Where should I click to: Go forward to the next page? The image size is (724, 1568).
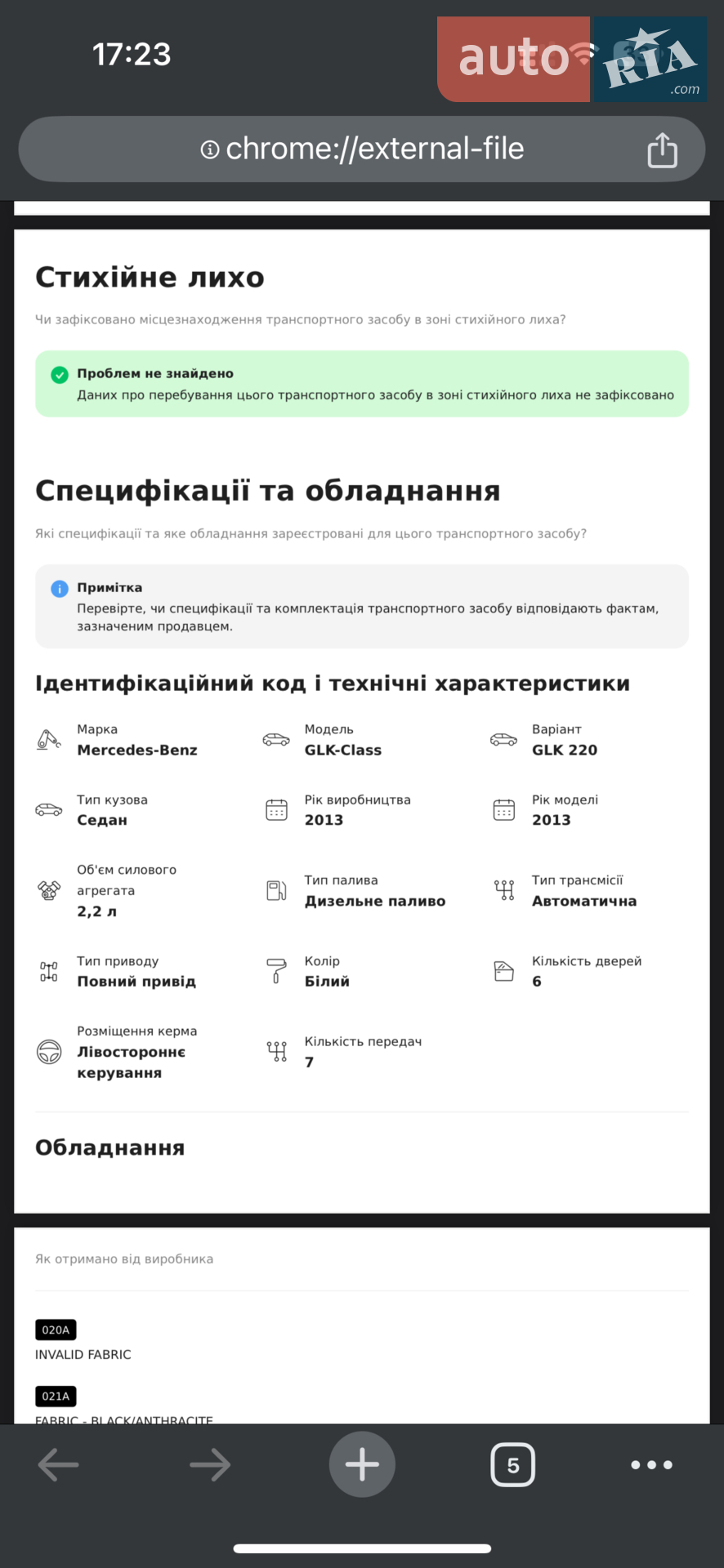coord(210,1464)
